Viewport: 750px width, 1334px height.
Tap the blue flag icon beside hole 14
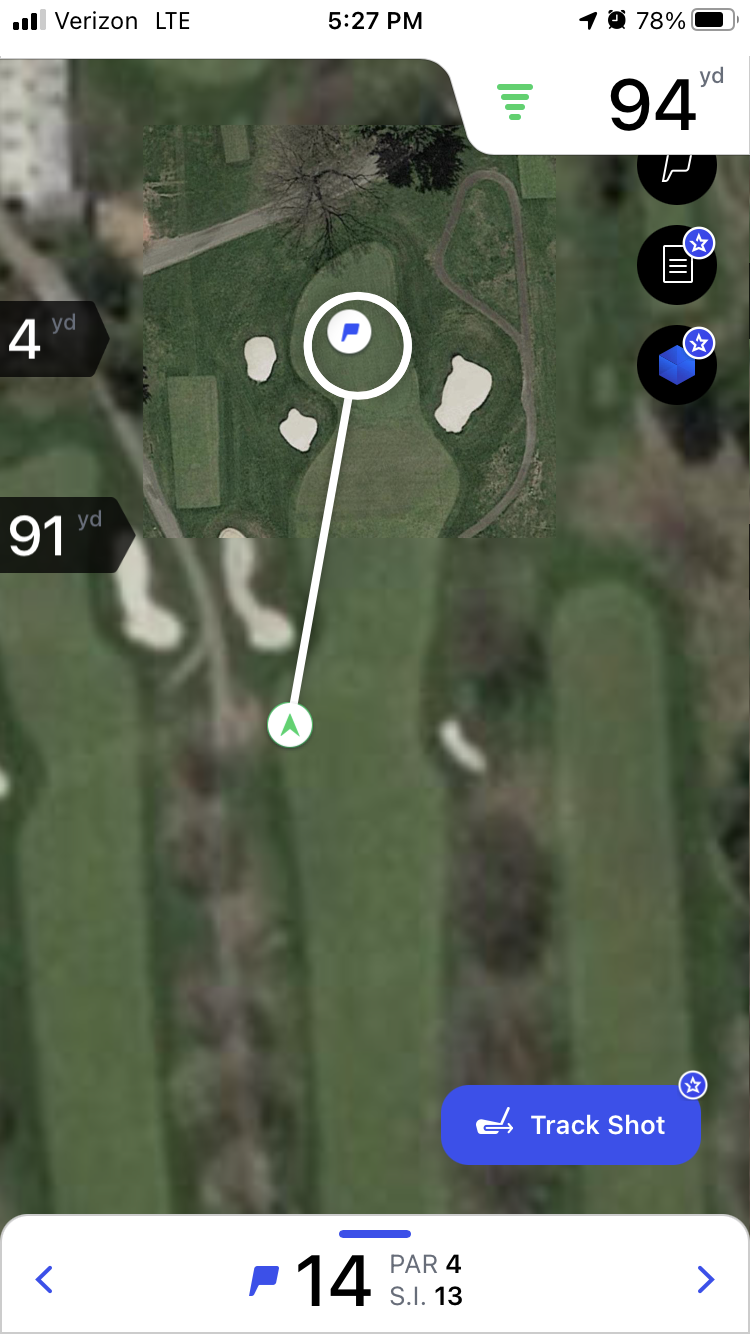(x=262, y=1278)
